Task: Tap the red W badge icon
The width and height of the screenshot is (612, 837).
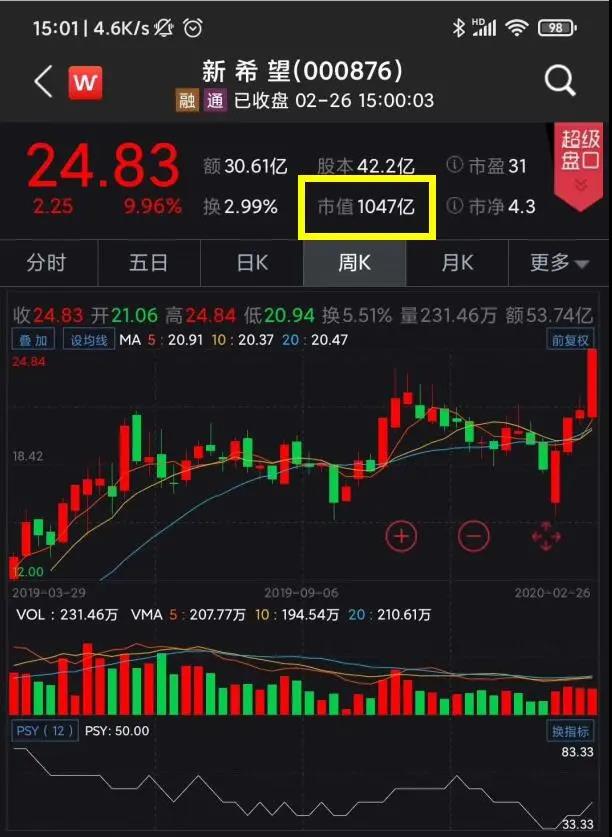Action: click(x=84, y=82)
